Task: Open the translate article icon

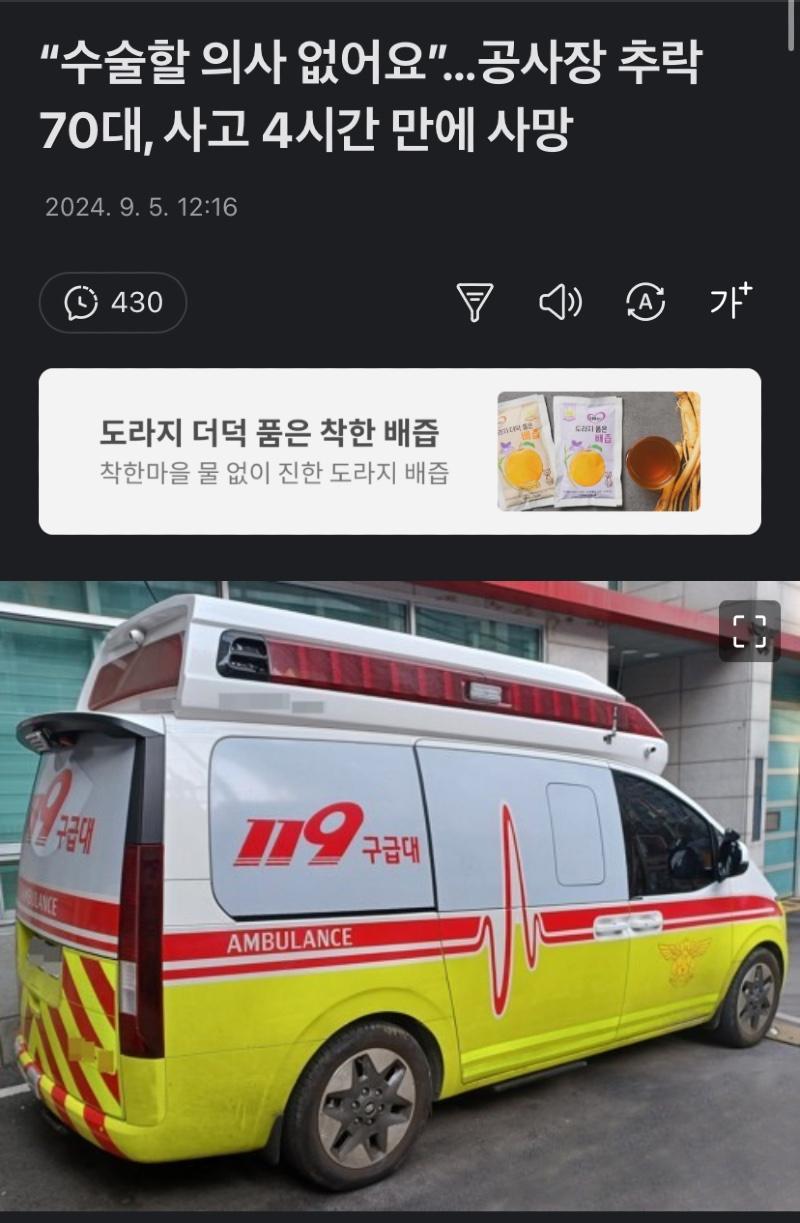Action: point(645,302)
